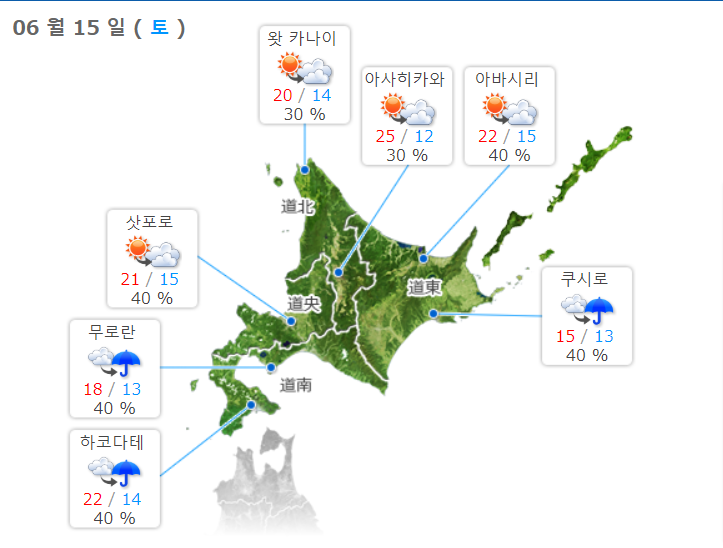This screenshot has height=548, width=723.
Task: Select the 道東 region label on map
Action: [x=424, y=287]
